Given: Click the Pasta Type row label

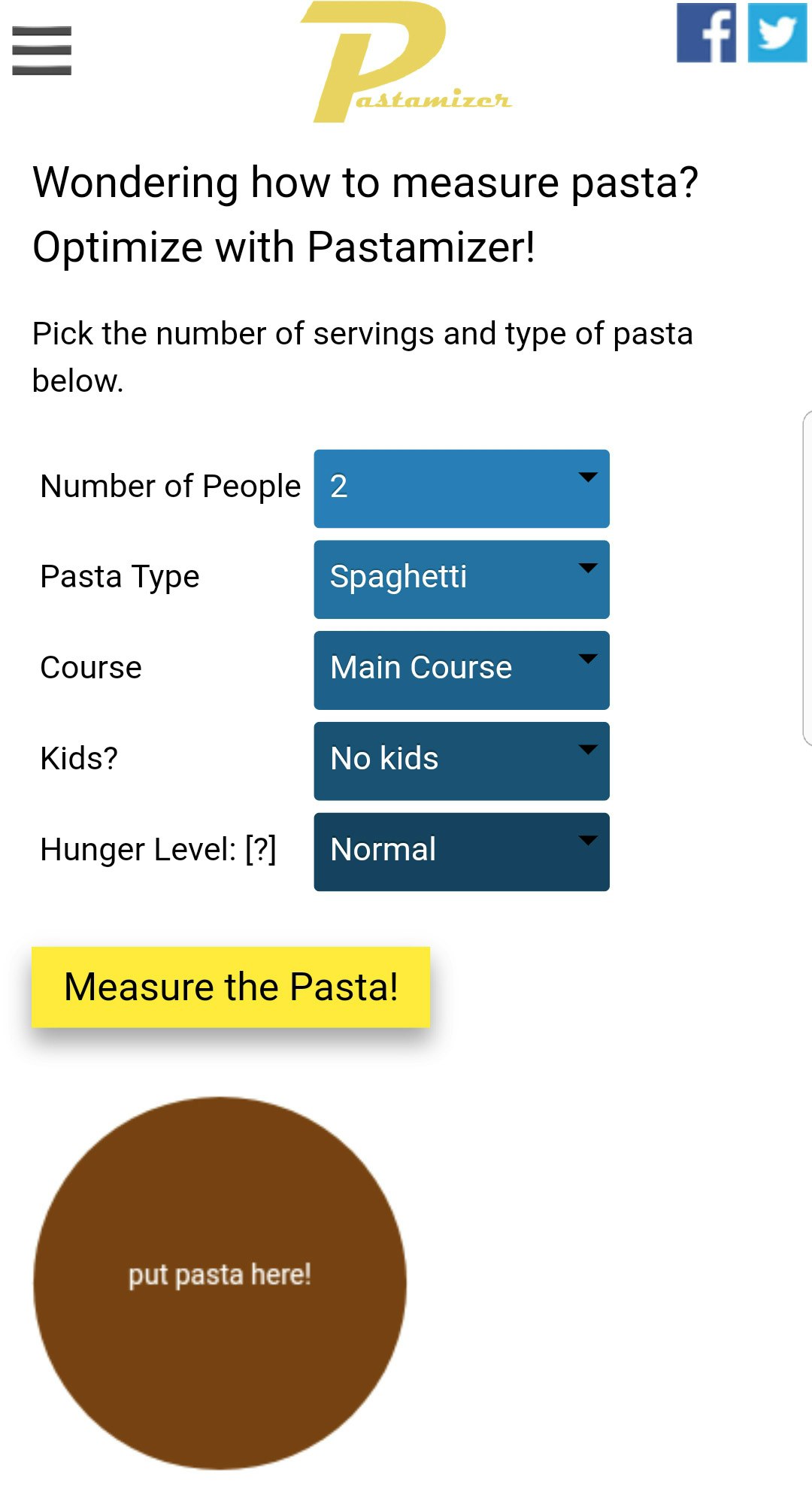Looking at the screenshot, I should 119,577.
